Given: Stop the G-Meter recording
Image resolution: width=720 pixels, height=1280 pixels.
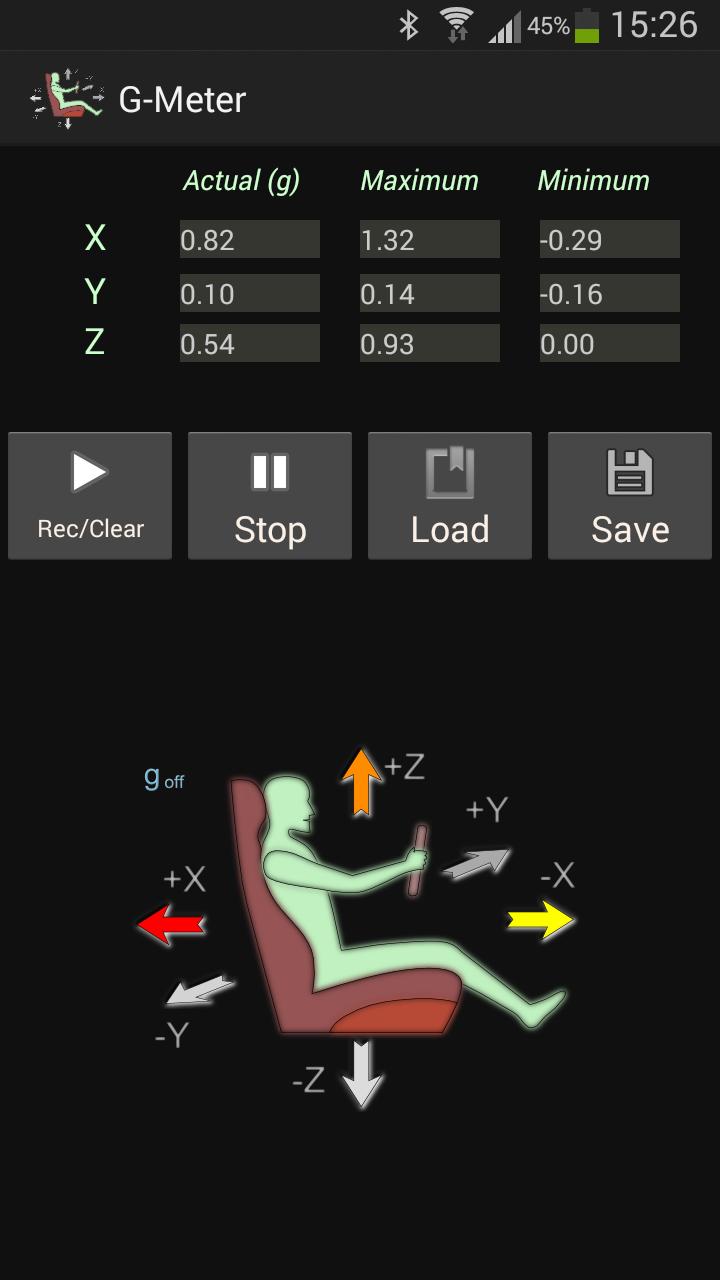Looking at the screenshot, I should point(270,496).
